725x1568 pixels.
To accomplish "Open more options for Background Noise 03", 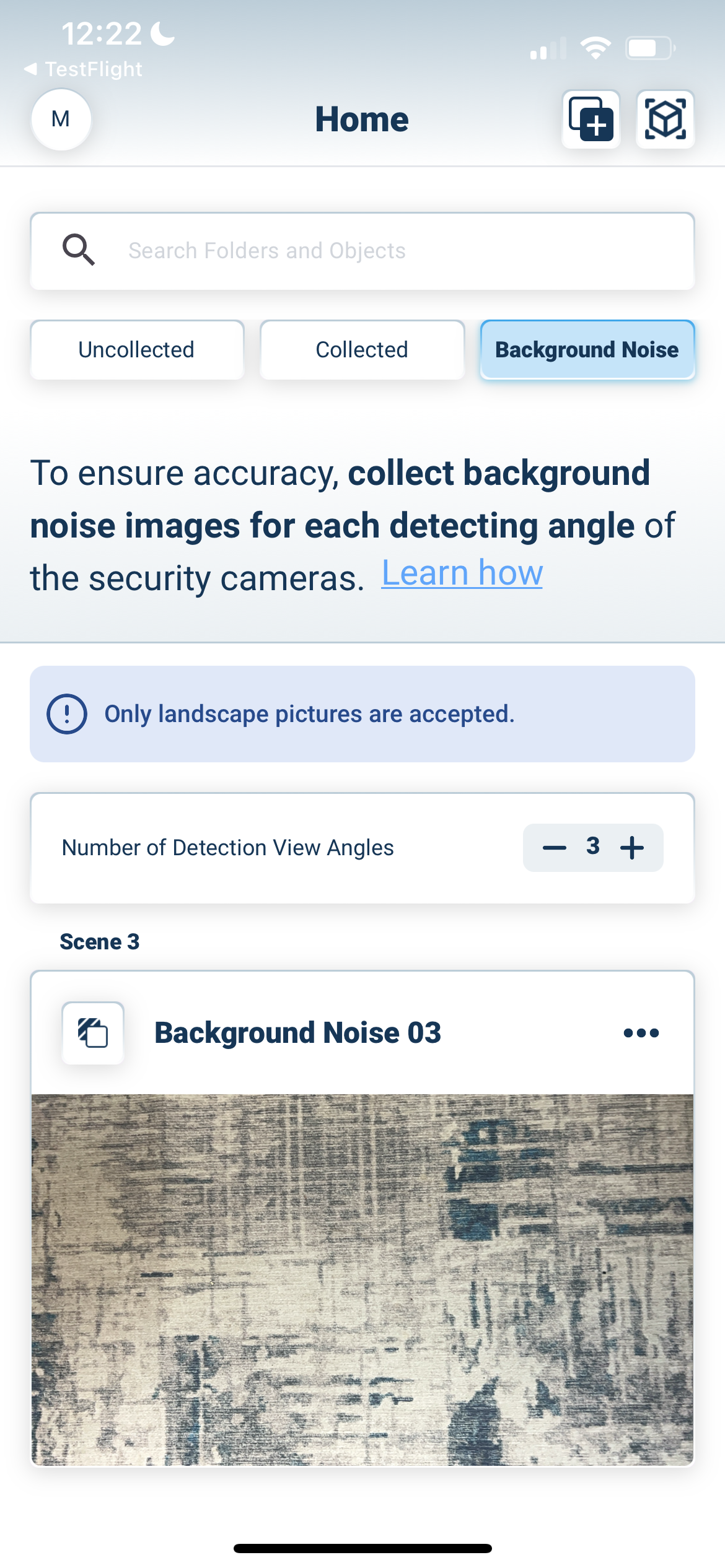I will 641,1033.
